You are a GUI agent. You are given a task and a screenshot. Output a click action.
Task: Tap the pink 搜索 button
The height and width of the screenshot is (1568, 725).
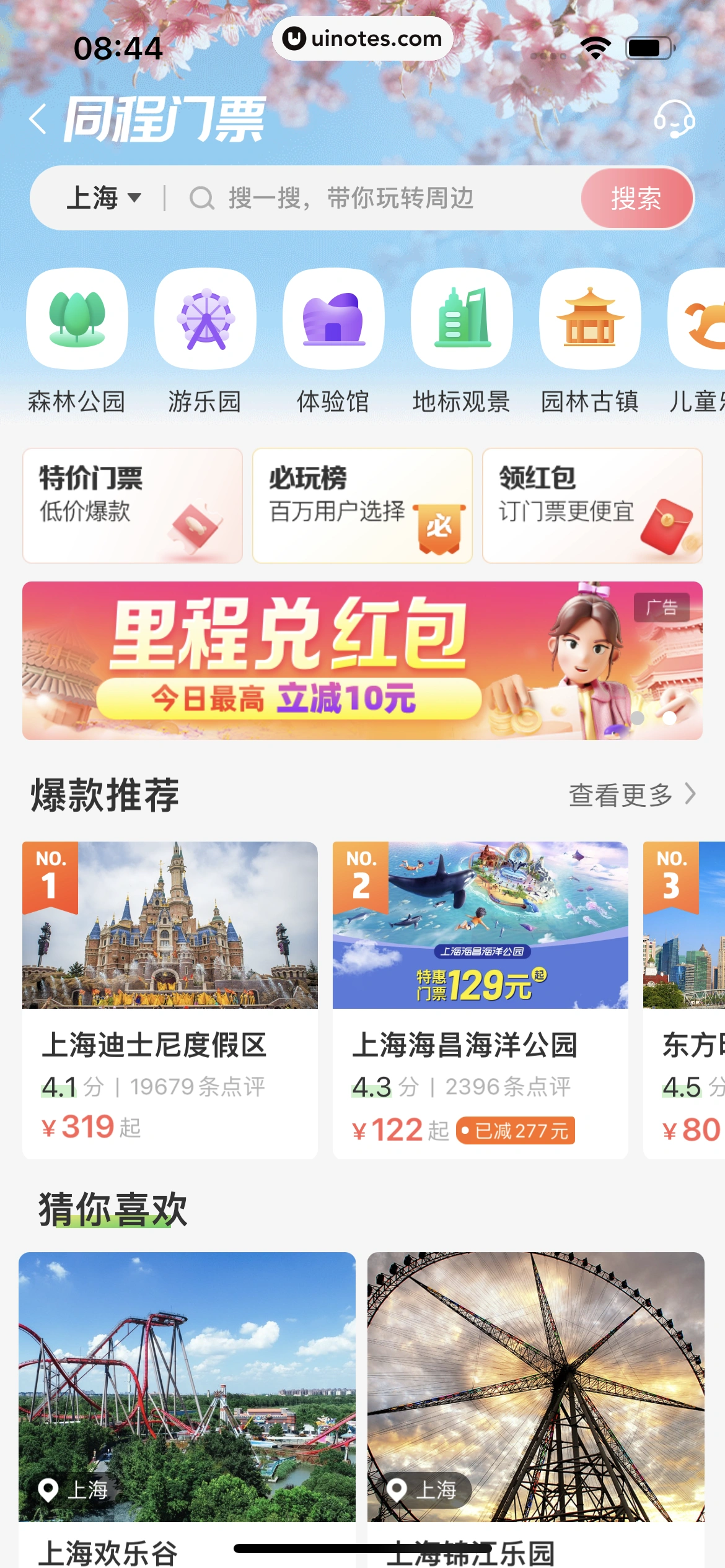tap(636, 198)
